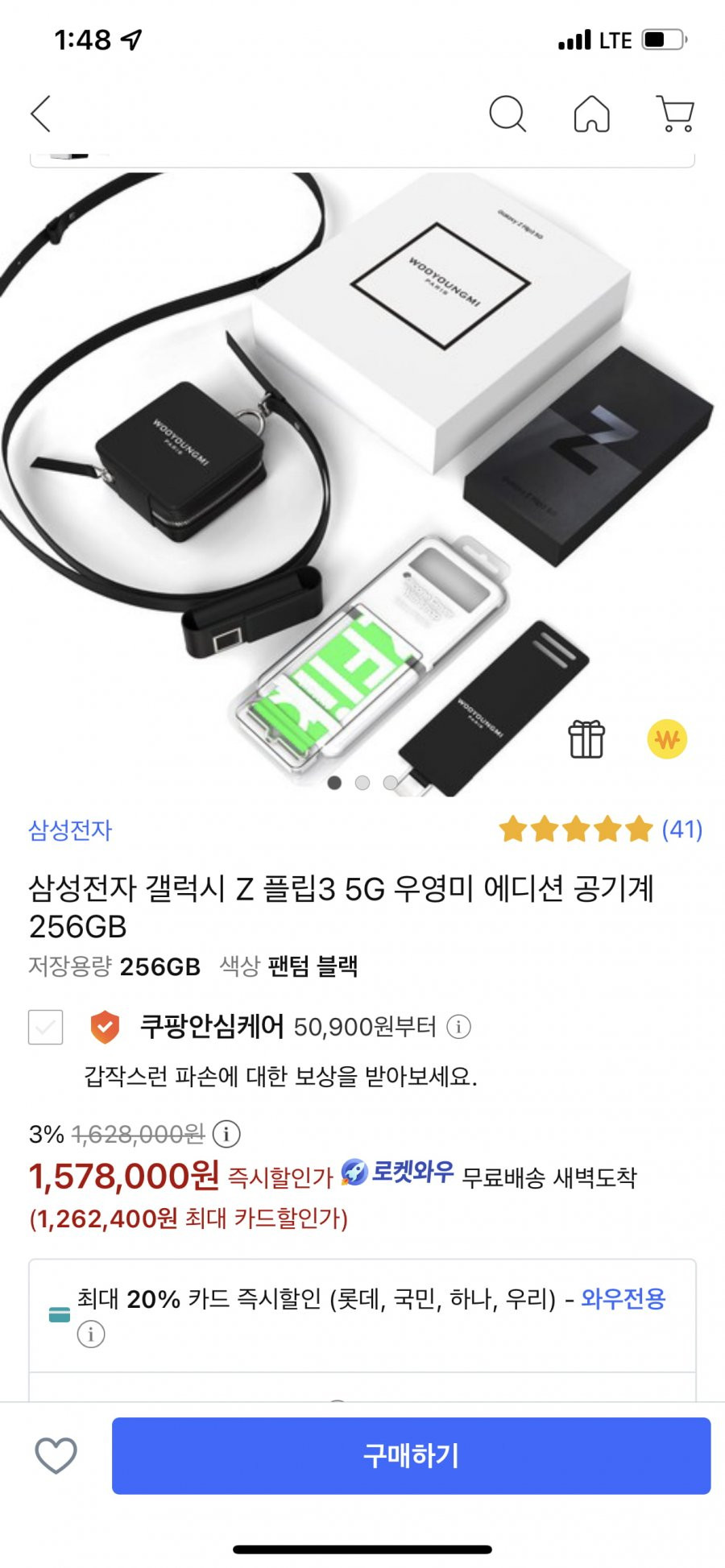Select the second image page dot
Image resolution: width=725 pixels, height=1568 pixels.
(x=362, y=782)
